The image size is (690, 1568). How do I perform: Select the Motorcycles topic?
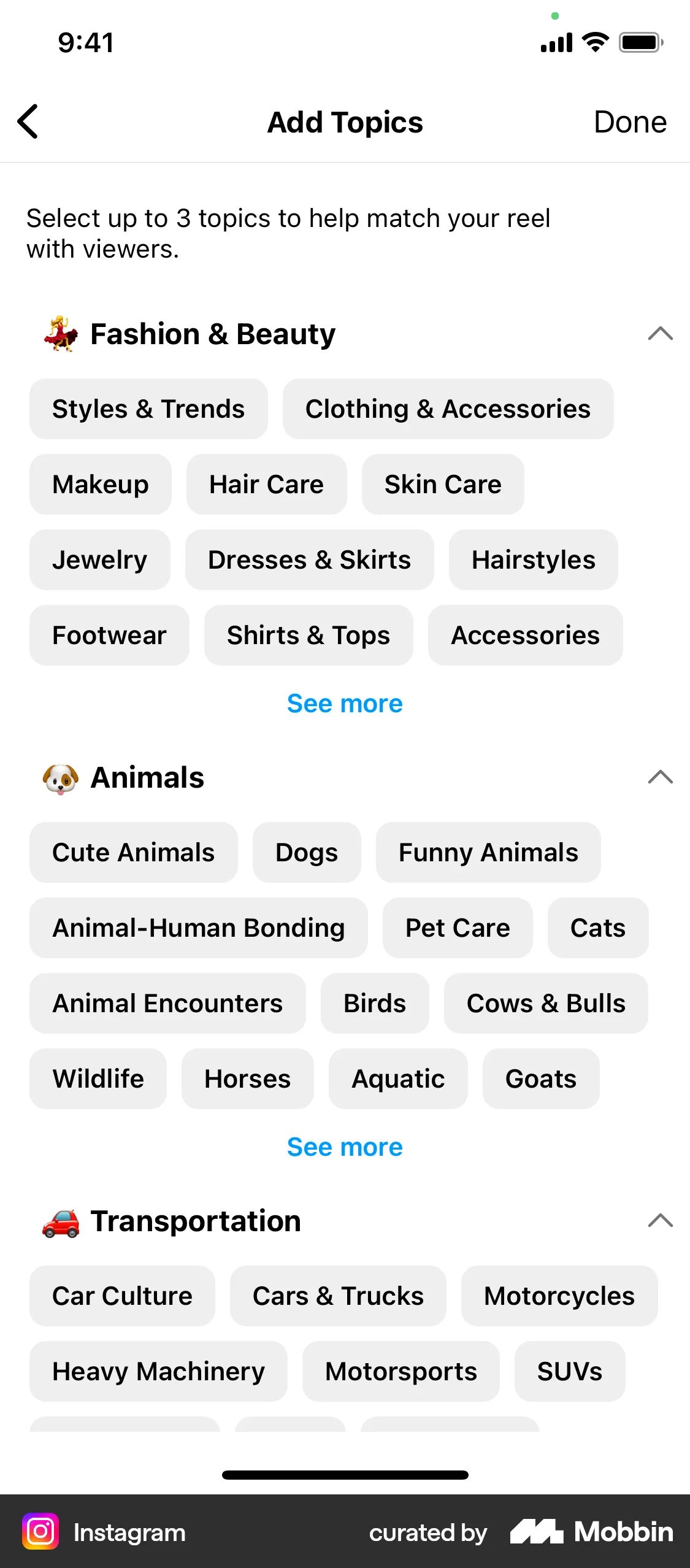[x=559, y=1296]
